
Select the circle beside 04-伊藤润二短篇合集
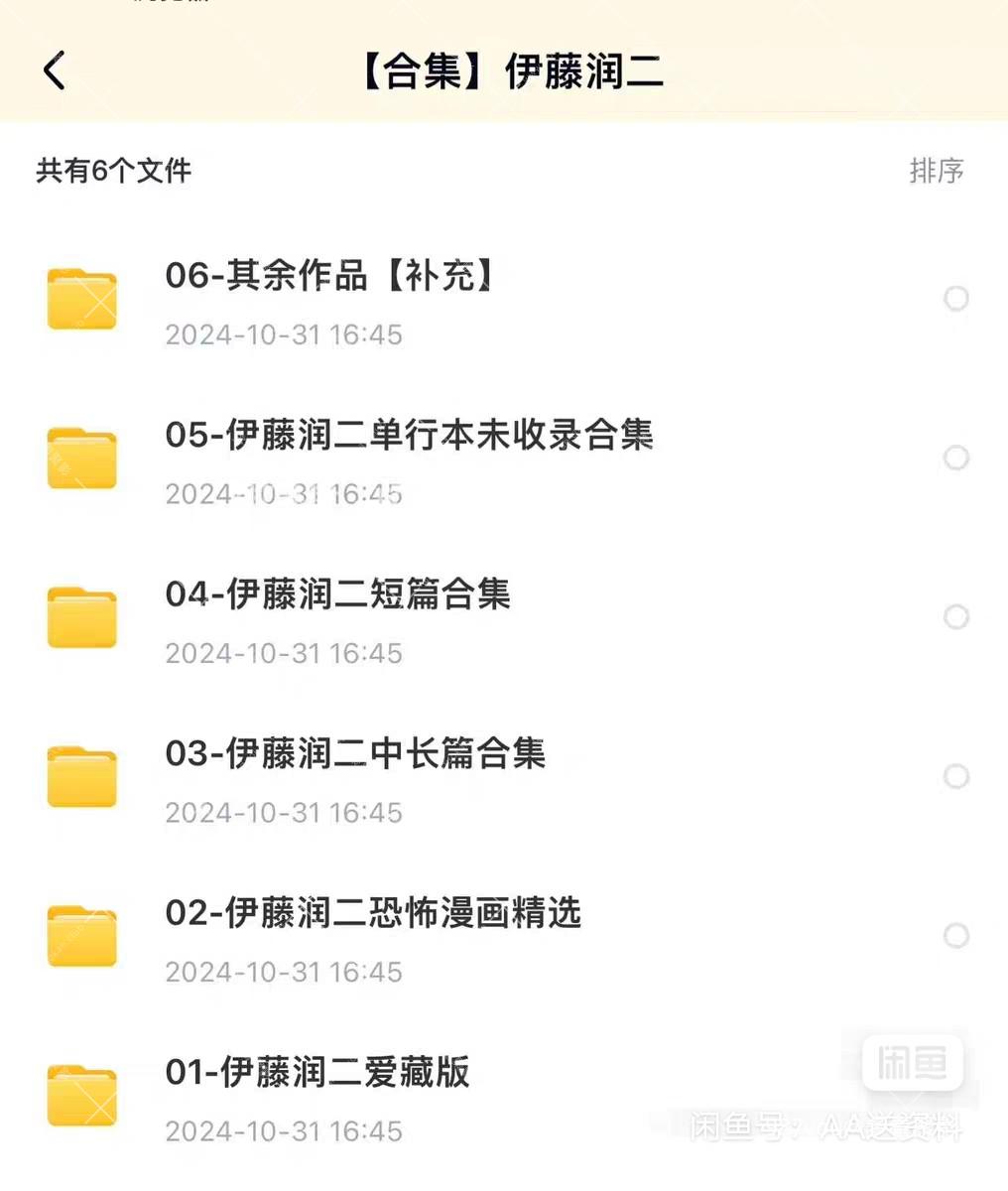tap(956, 616)
